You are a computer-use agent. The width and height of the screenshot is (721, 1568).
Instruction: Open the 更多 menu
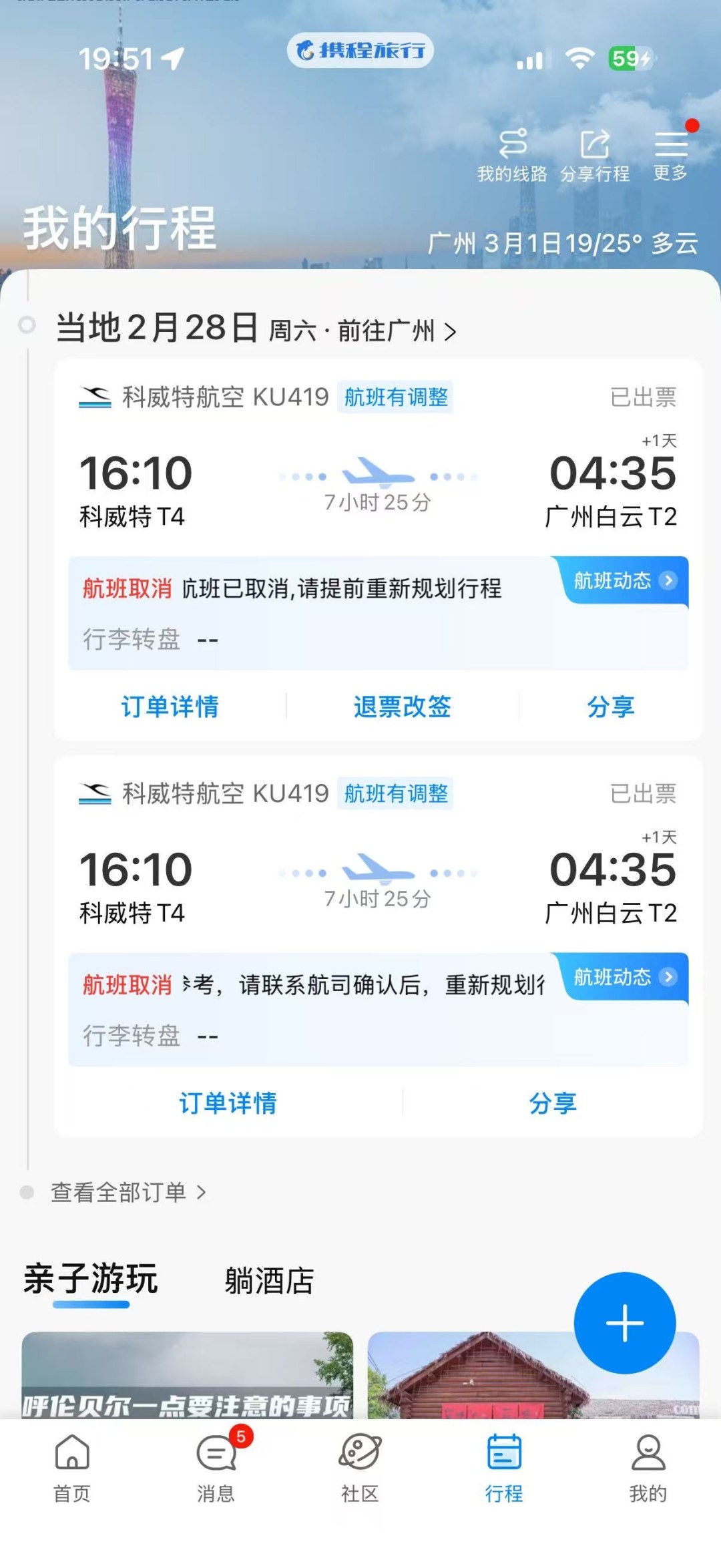(670, 155)
